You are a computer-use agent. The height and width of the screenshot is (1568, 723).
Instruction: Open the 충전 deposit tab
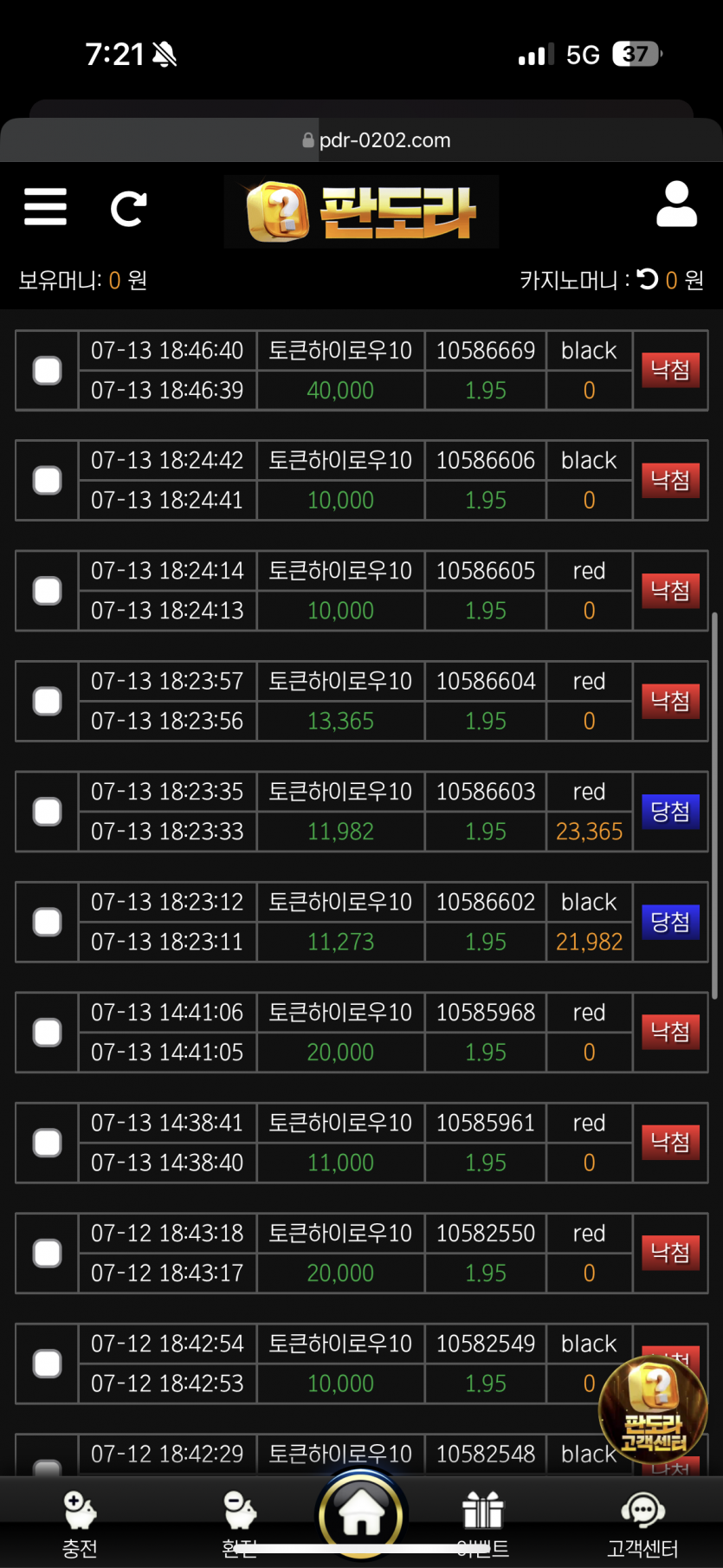click(x=80, y=1524)
